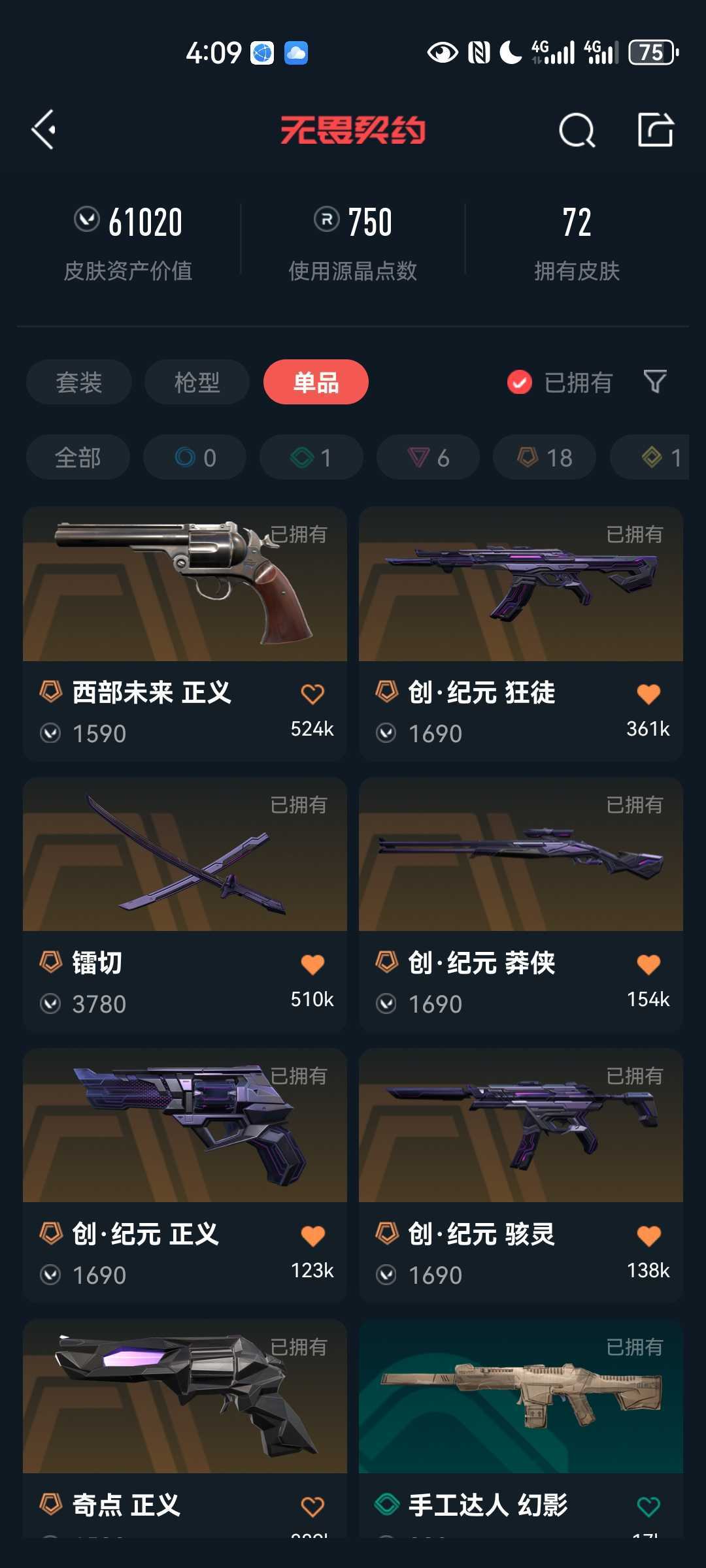This screenshot has height=1568, width=706.
Task: Share this skin collection page
Action: pos(656,129)
